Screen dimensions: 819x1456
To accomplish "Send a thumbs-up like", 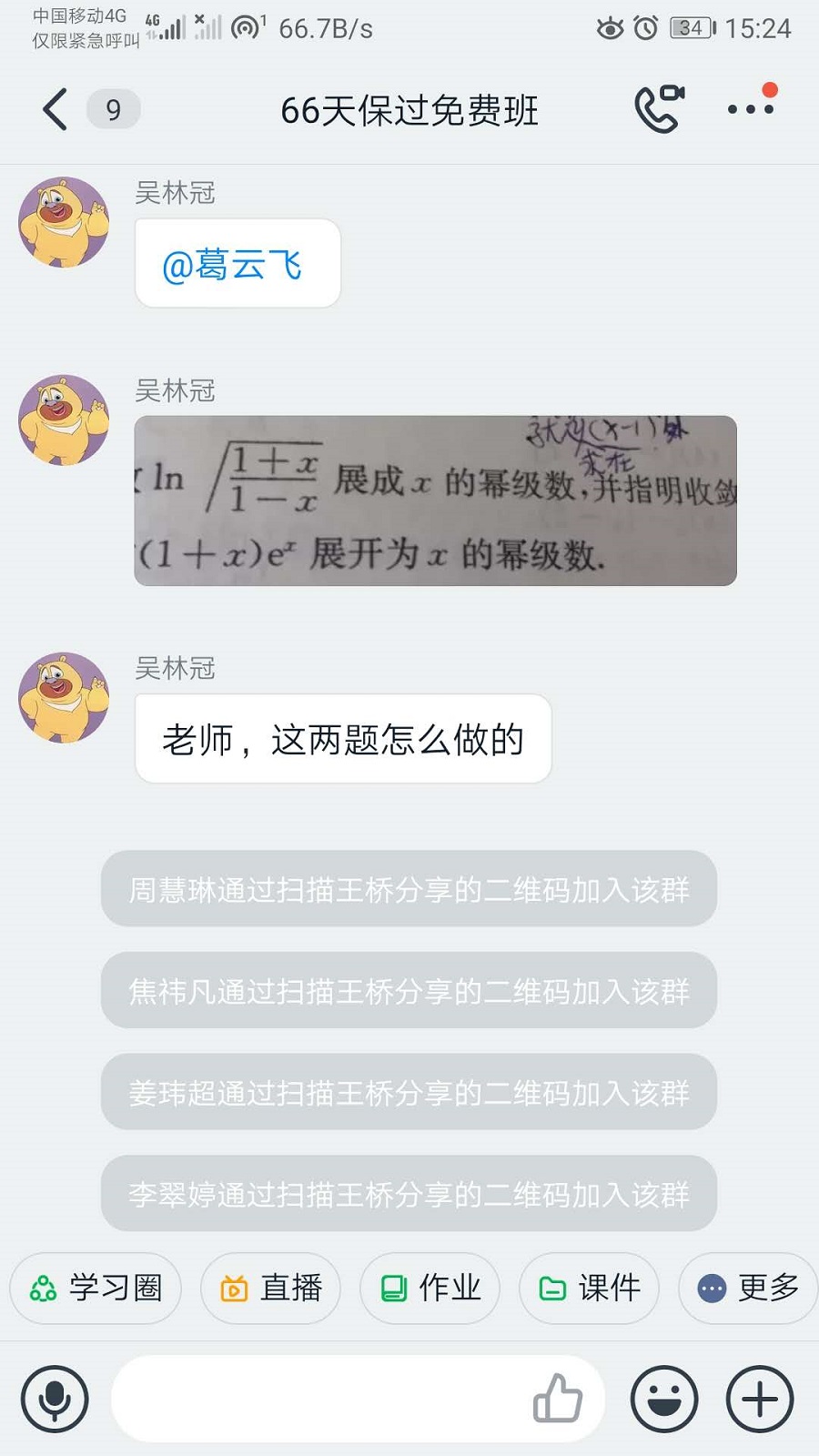I will [x=558, y=1398].
